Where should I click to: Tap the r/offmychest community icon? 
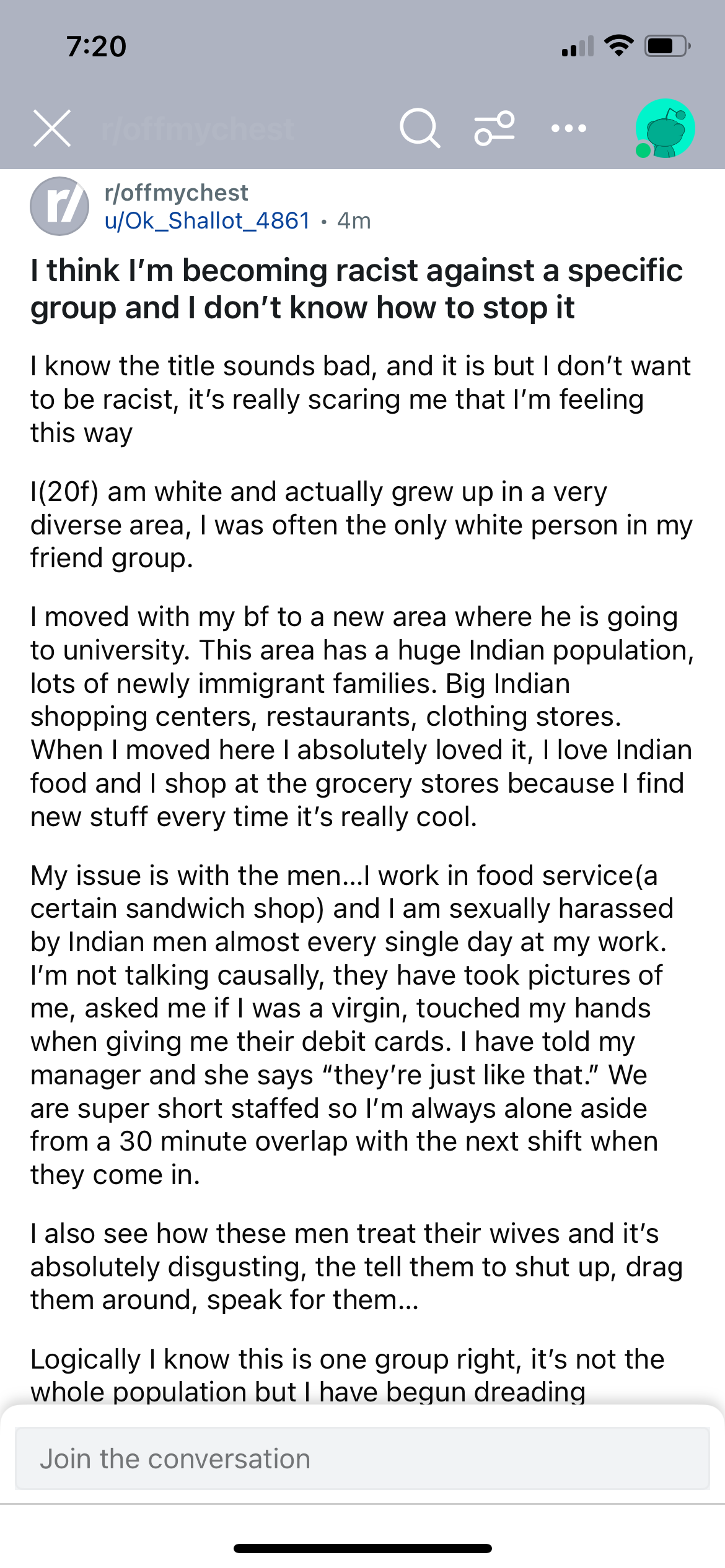click(59, 206)
